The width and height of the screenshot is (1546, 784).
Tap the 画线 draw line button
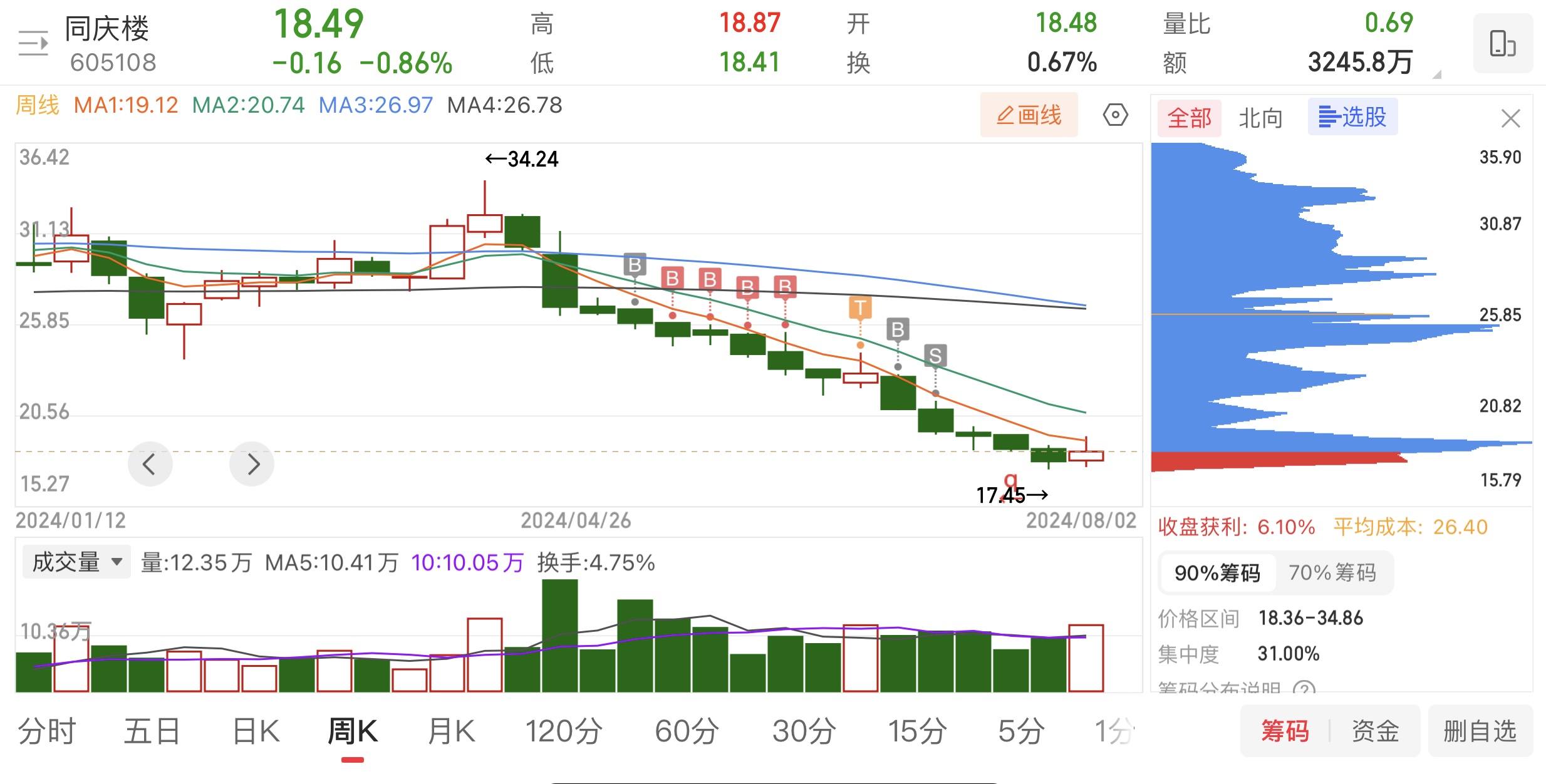[1029, 115]
